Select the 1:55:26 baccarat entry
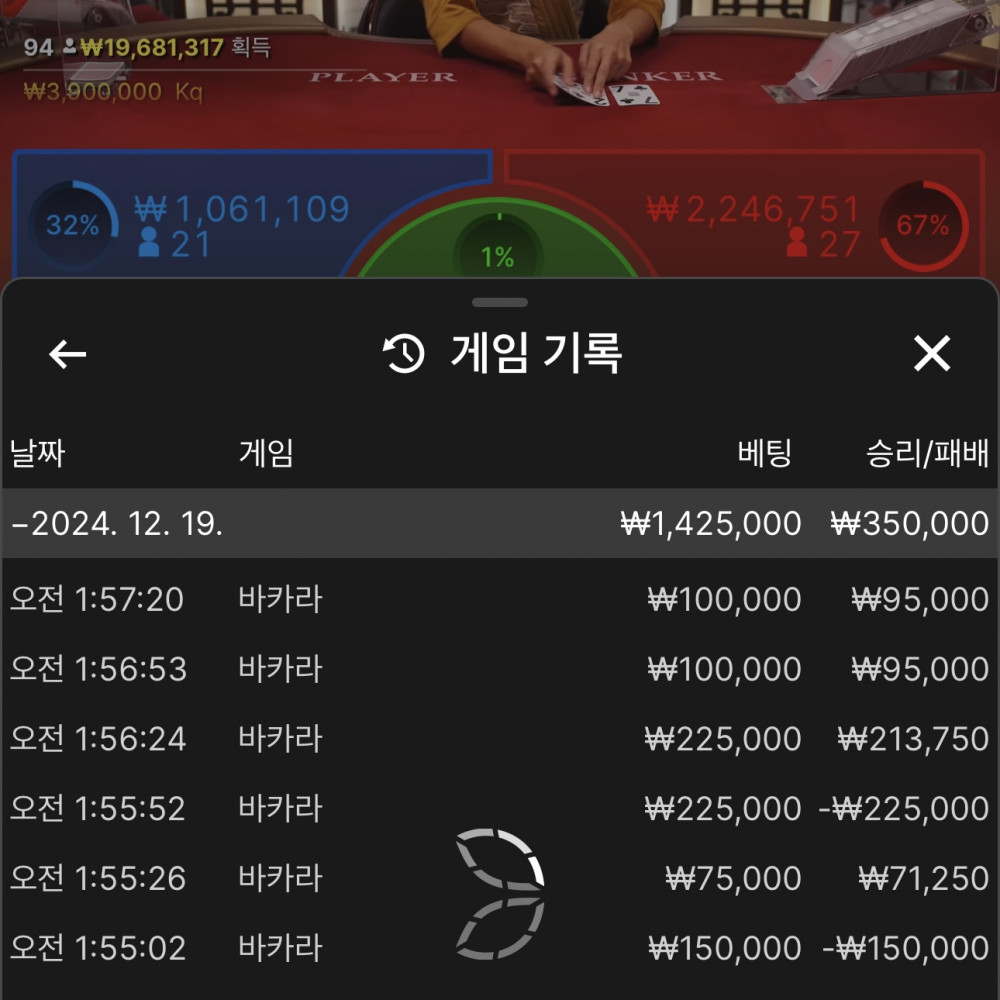Screen dimensions: 1000x1000 [x=499, y=878]
